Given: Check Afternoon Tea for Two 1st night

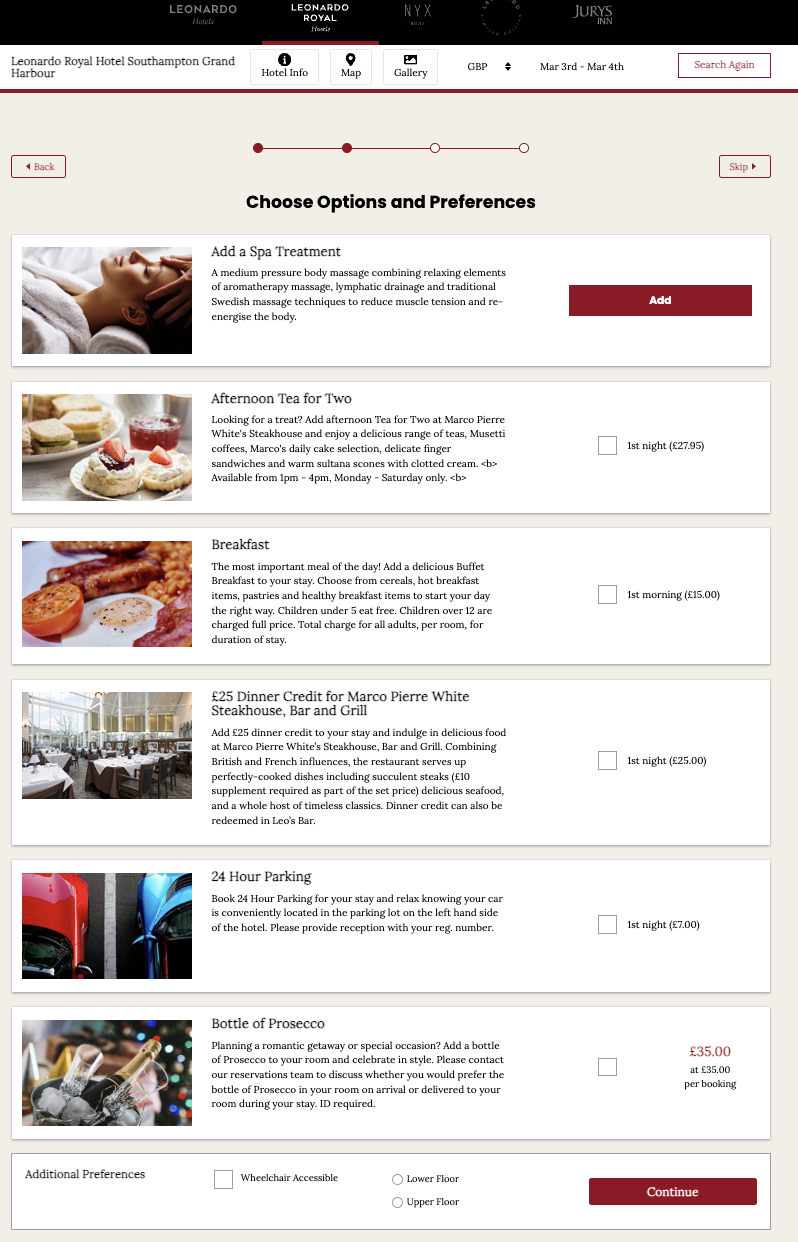Looking at the screenshot, I should [607, 446].
